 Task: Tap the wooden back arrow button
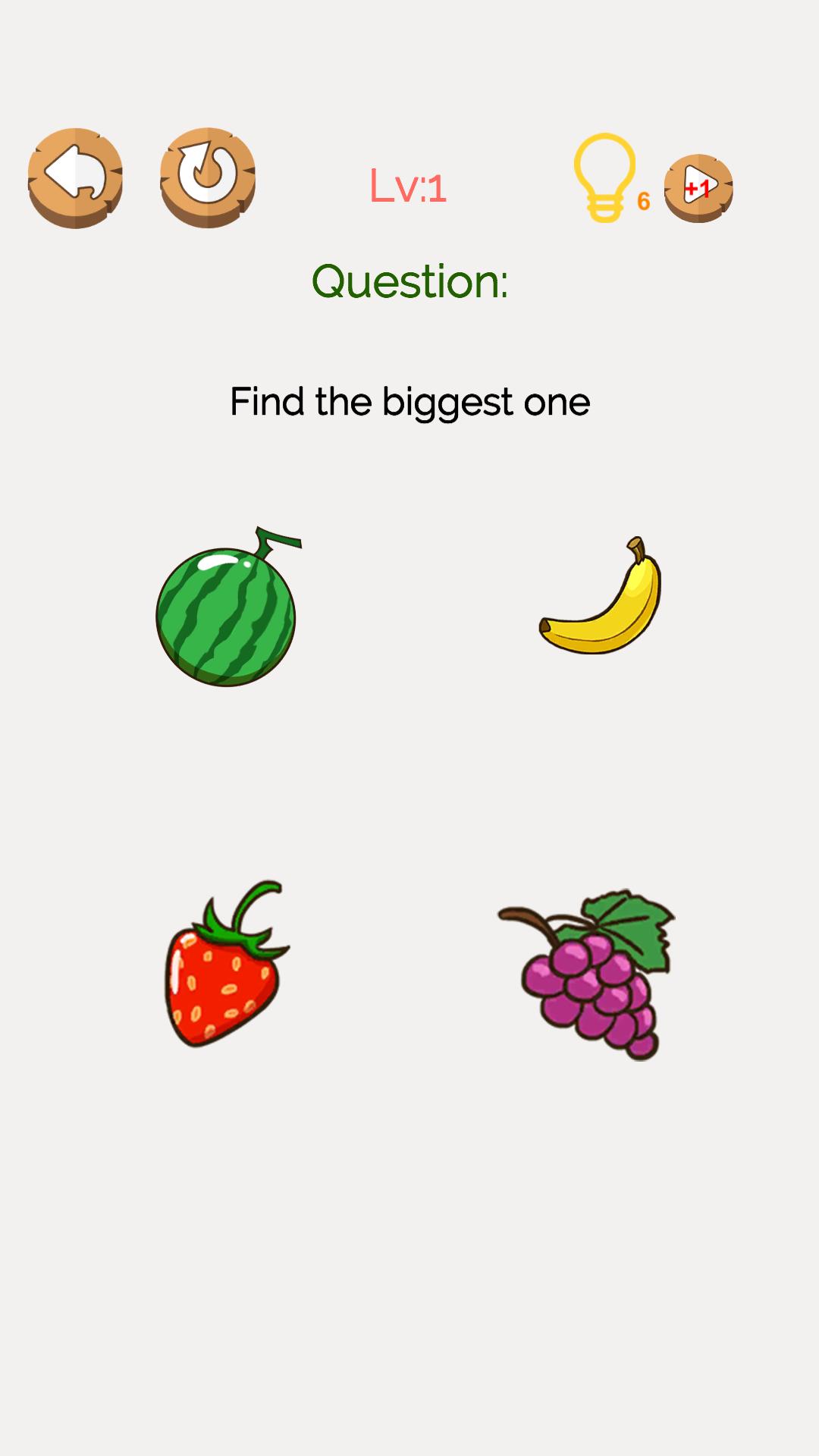click(75, 177)
